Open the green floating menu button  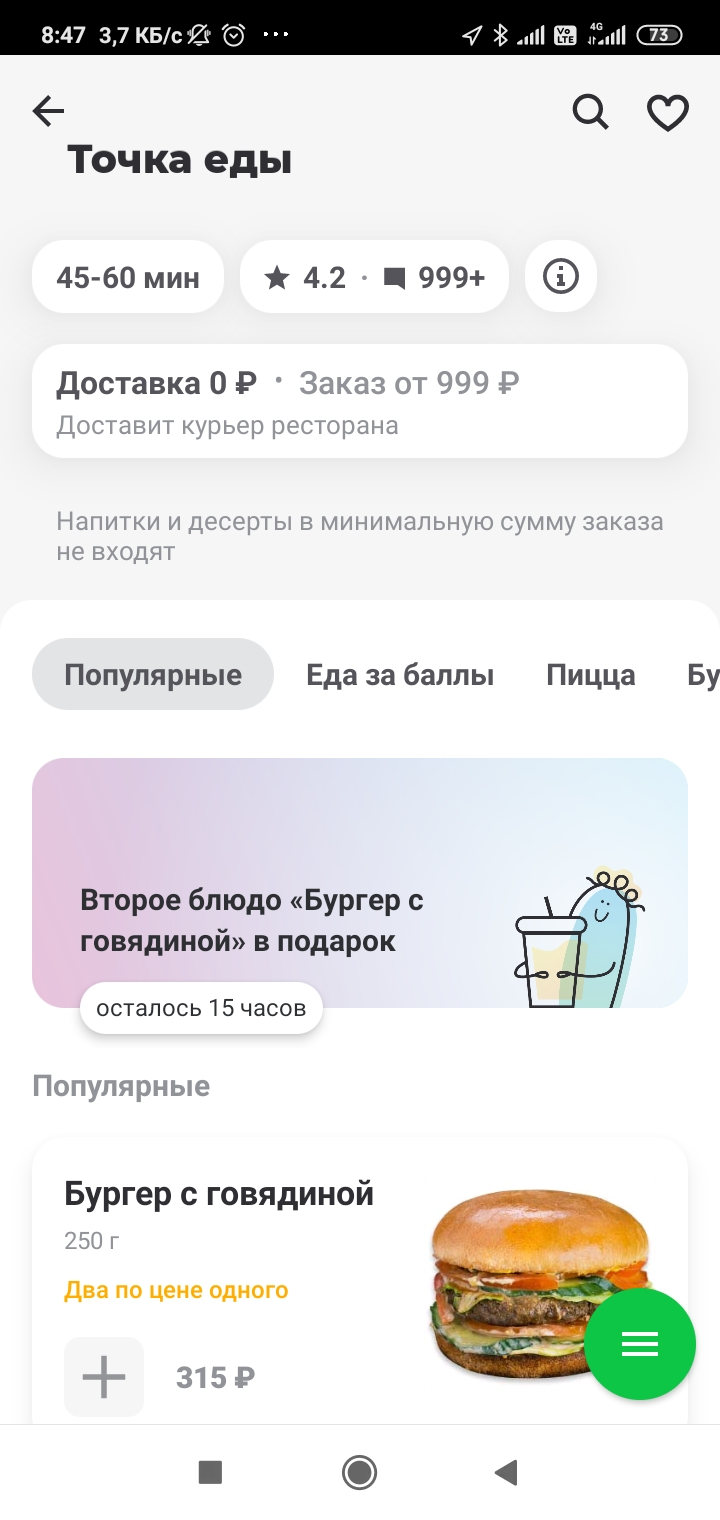[x=640, y=1344]
